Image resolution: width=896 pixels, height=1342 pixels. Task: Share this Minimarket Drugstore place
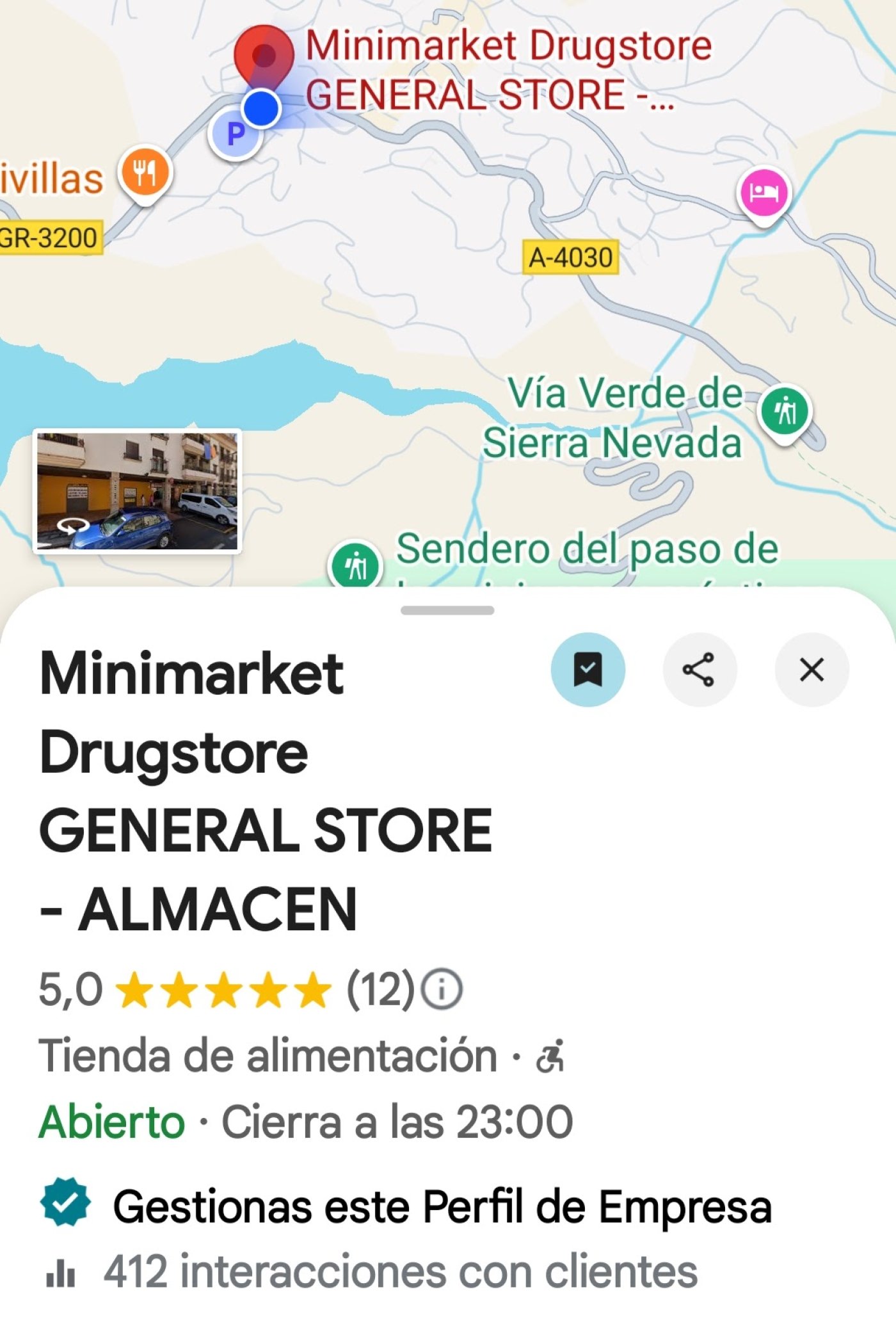coord(699,670)
